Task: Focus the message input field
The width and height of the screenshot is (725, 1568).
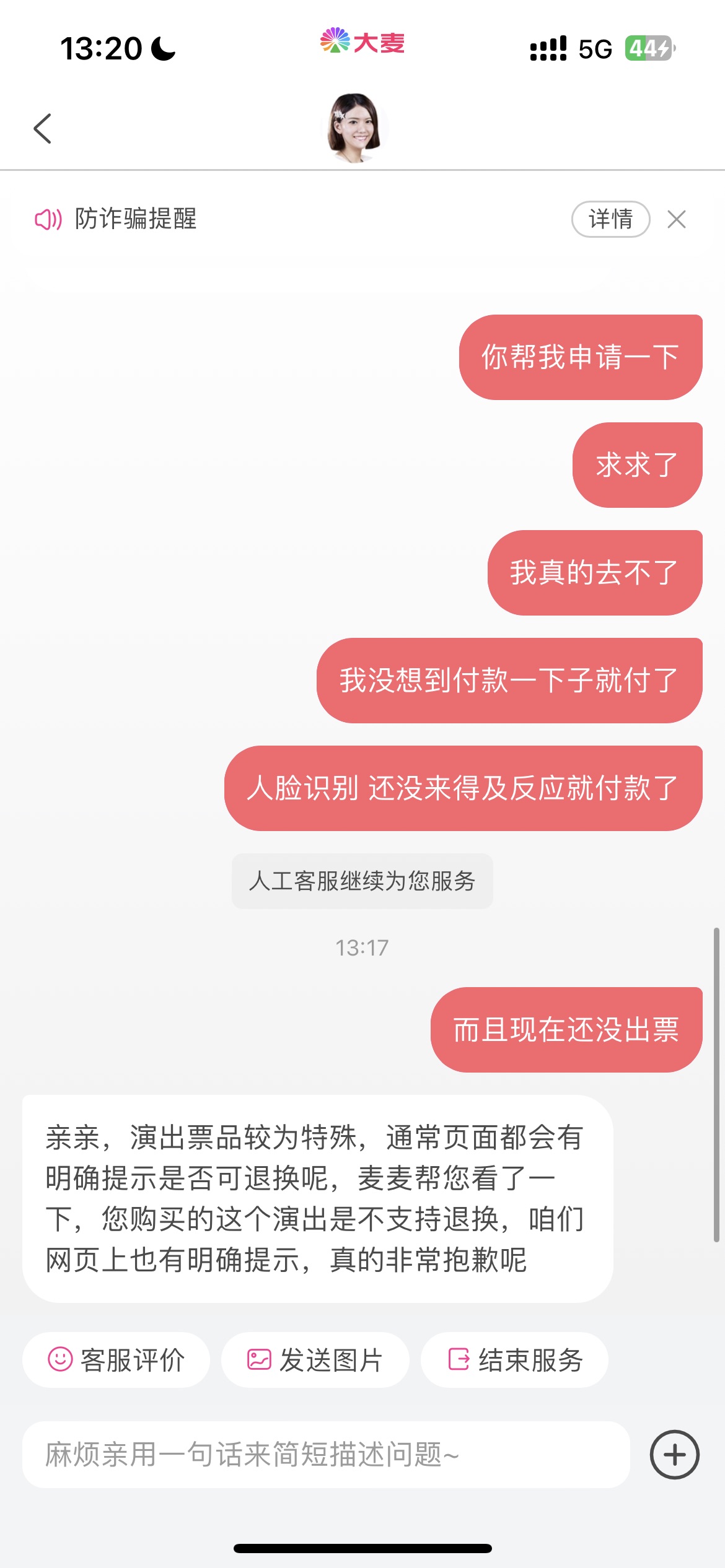Action: tap(326, 1455)
